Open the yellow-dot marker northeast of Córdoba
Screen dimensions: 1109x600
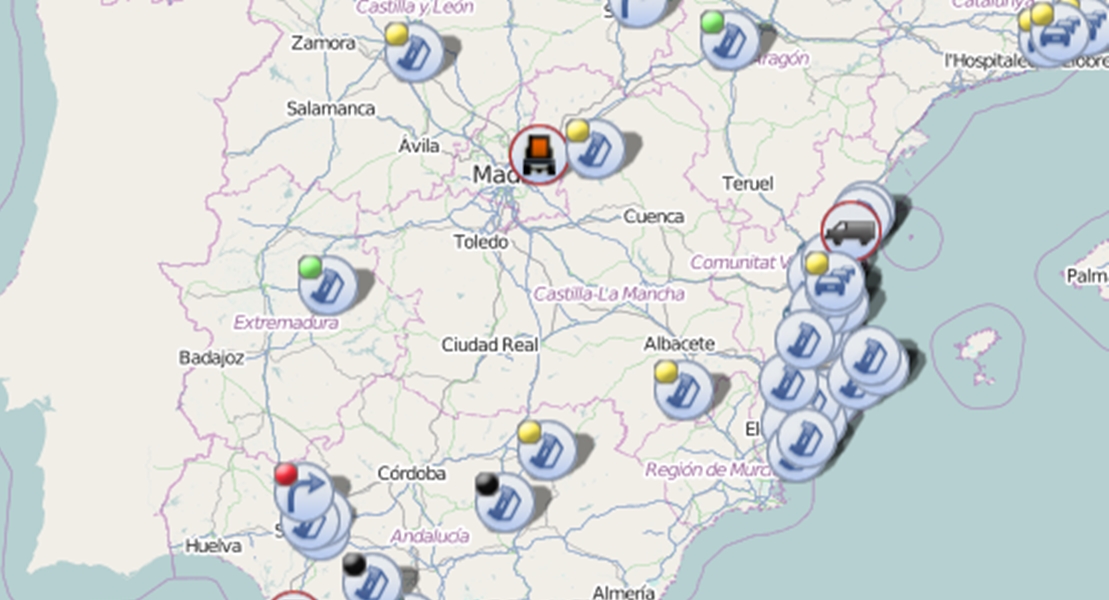tap(547, 450)
